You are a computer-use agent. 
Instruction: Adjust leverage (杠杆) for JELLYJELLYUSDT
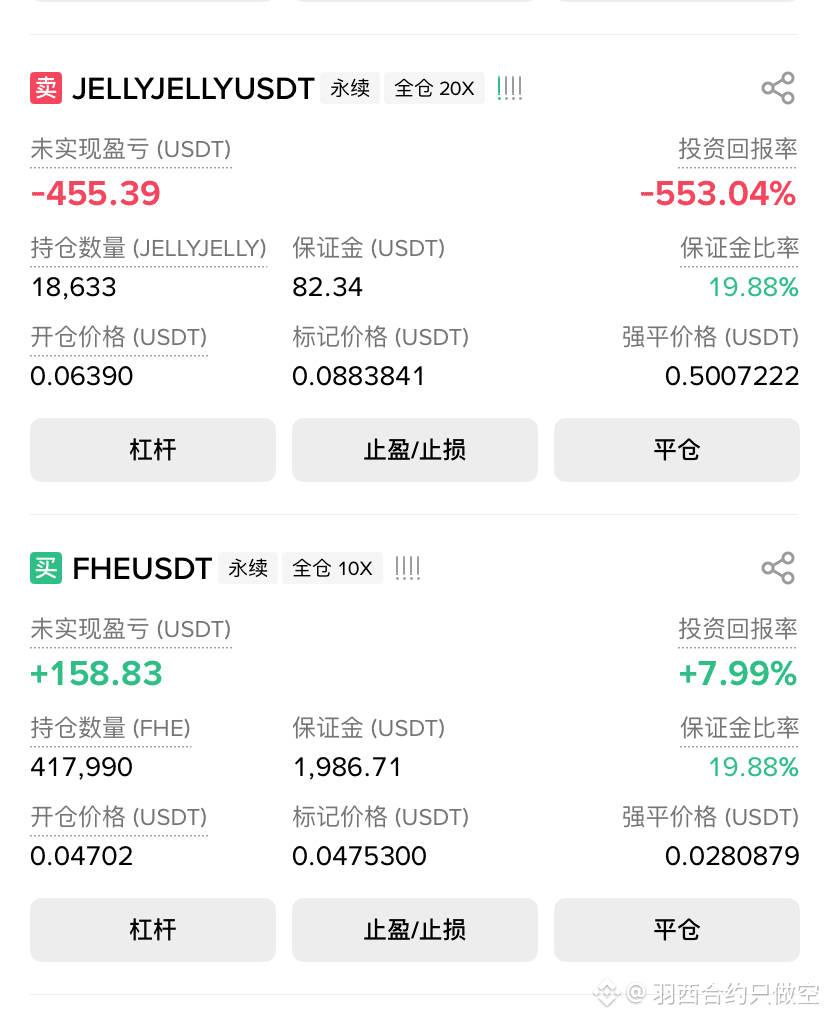[153, 450]
